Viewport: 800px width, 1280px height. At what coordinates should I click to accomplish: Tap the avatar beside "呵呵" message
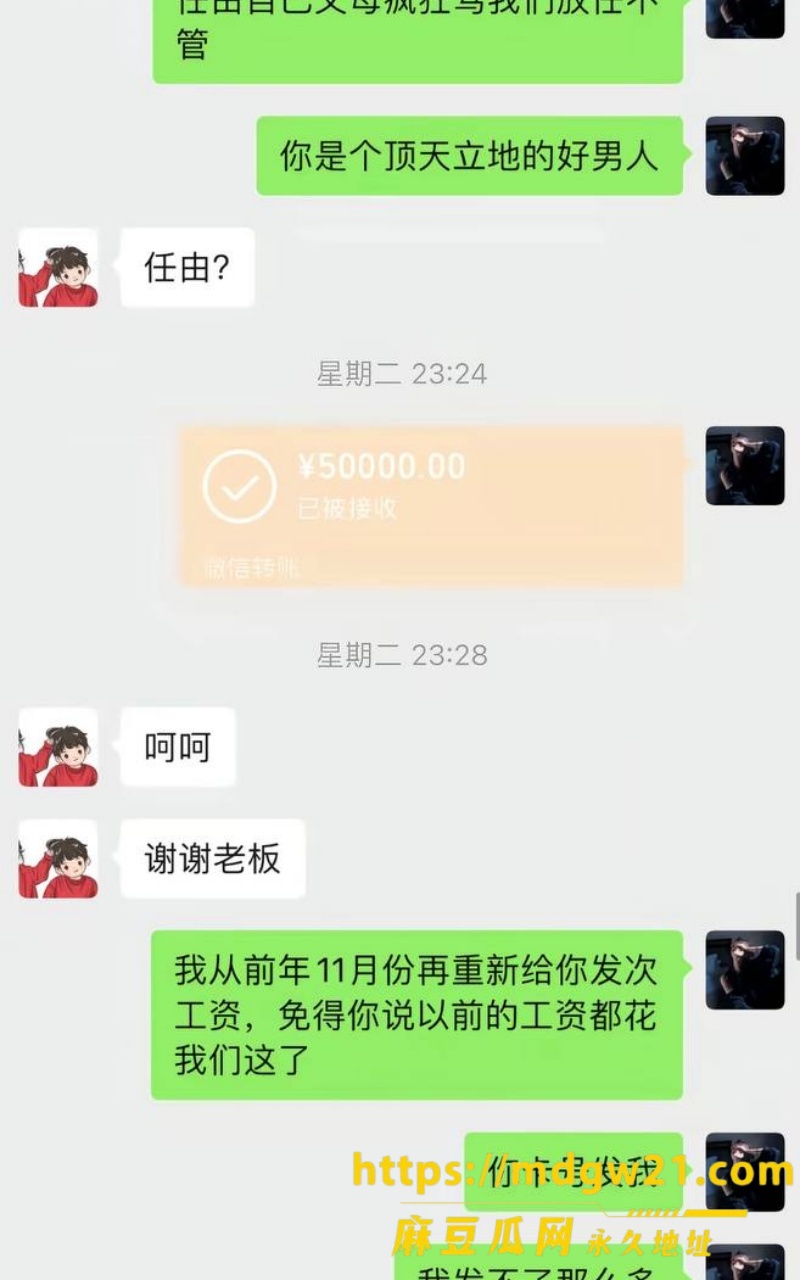click(x=58, y=747)
